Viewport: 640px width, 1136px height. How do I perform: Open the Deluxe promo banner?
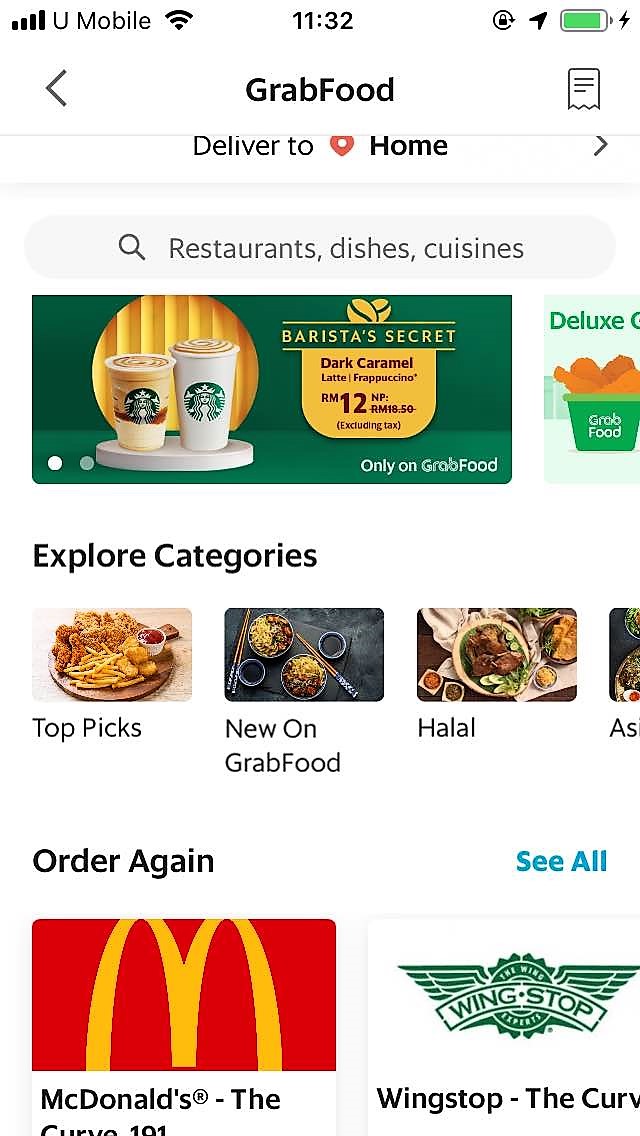pyautogui.click(x=592, y=389)
